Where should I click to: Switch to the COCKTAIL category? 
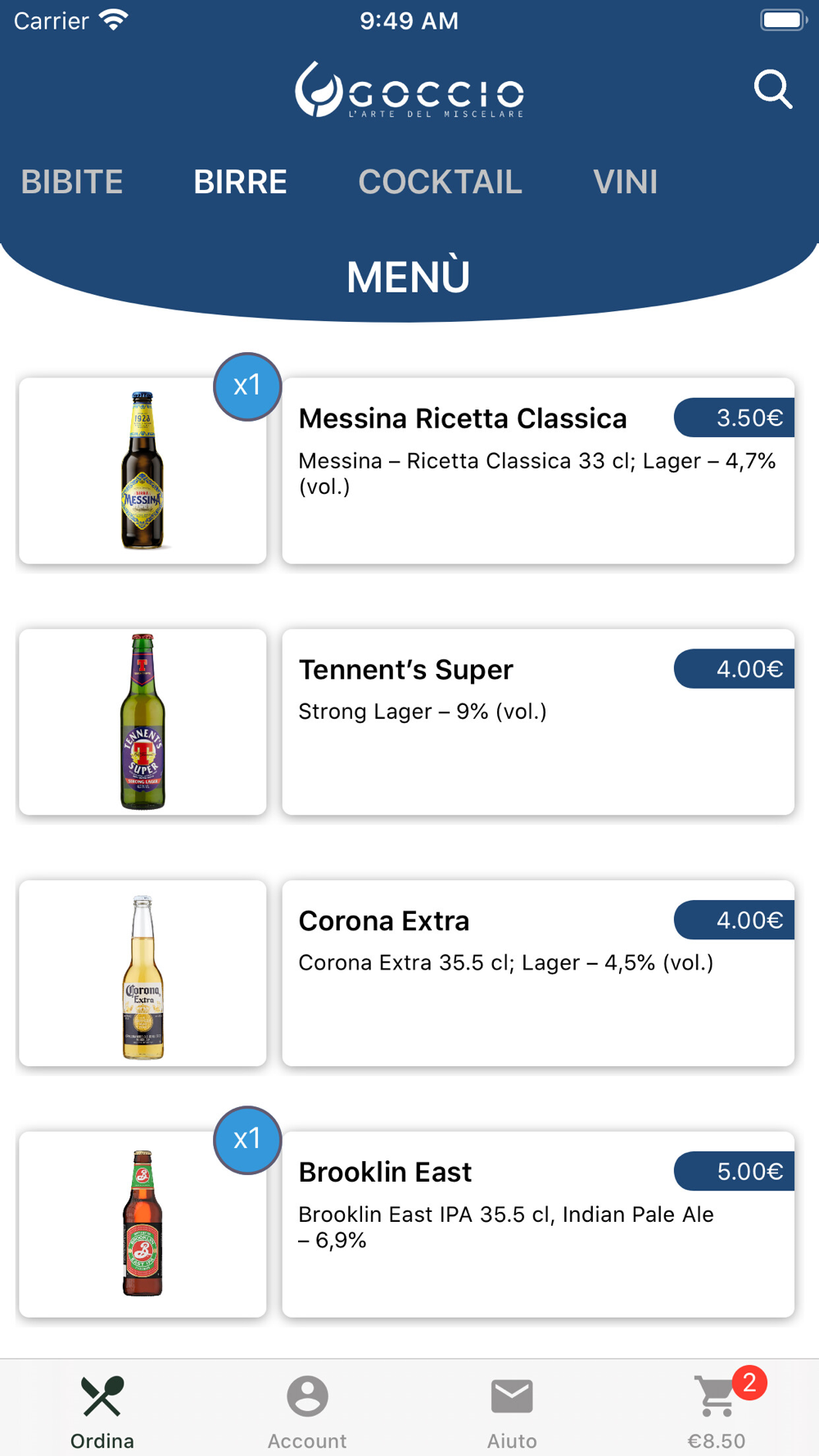pos(440,182)
